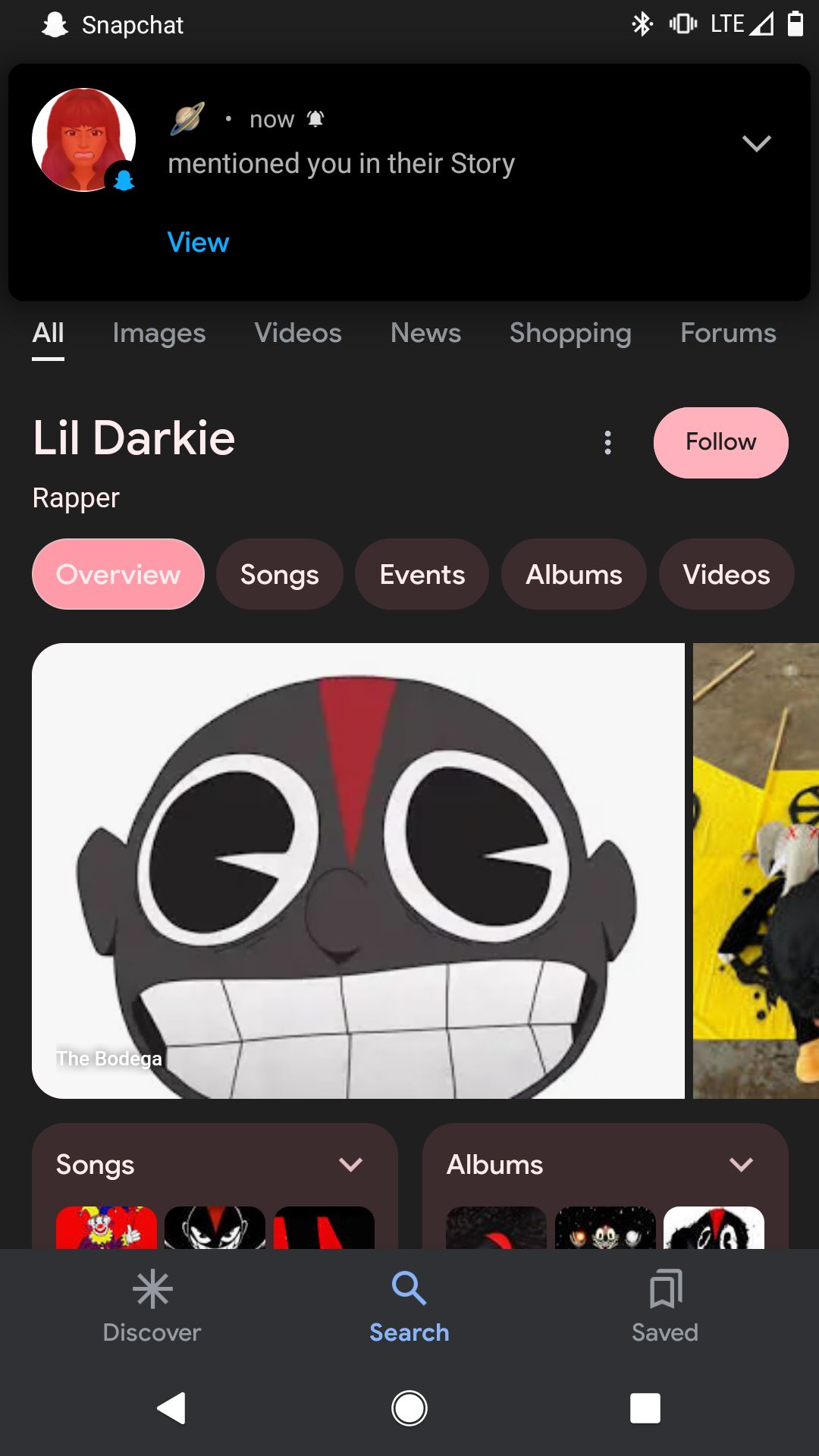The width and height of the screenshot is (819, 1456).
Task: Open the News tab
Action: (x=425, y=334)
